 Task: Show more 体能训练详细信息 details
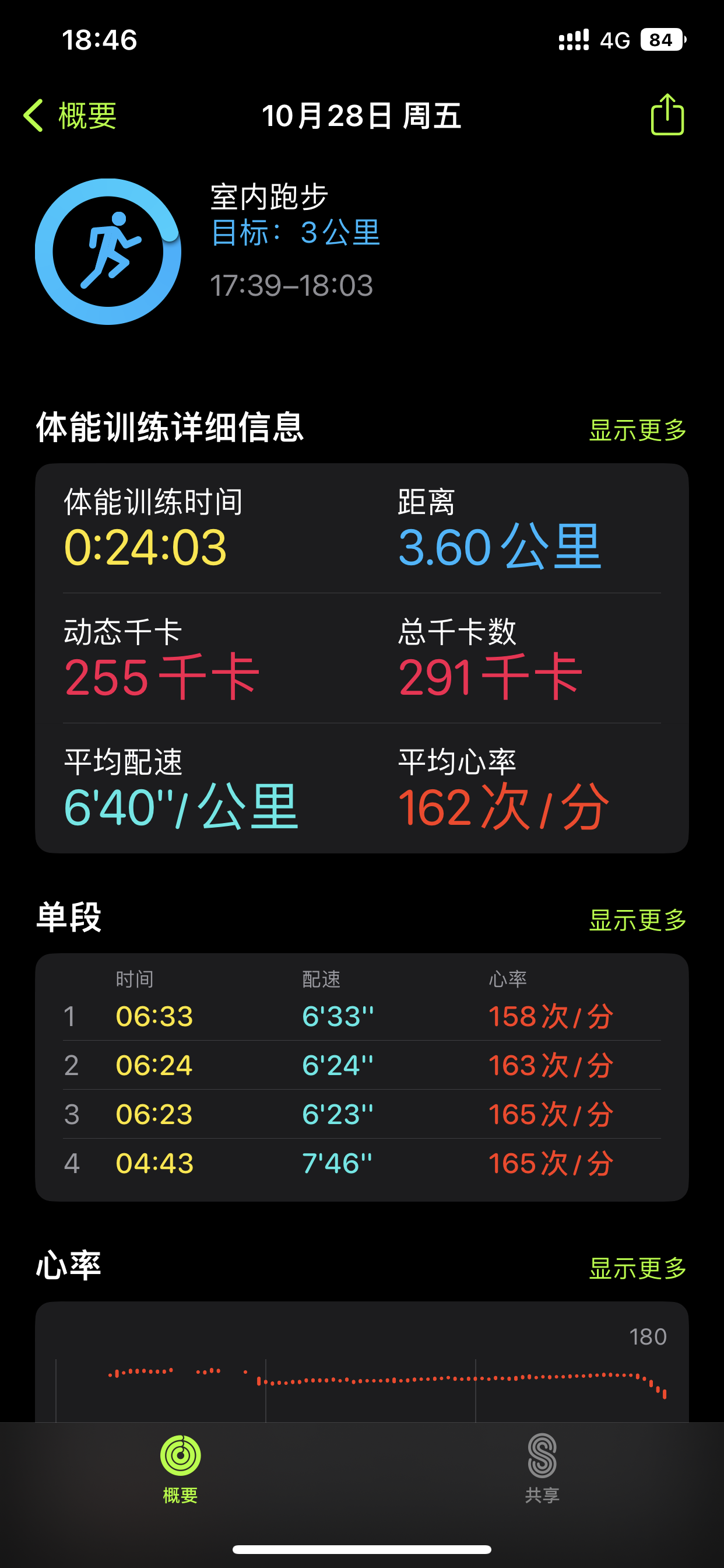coord(638,430)
